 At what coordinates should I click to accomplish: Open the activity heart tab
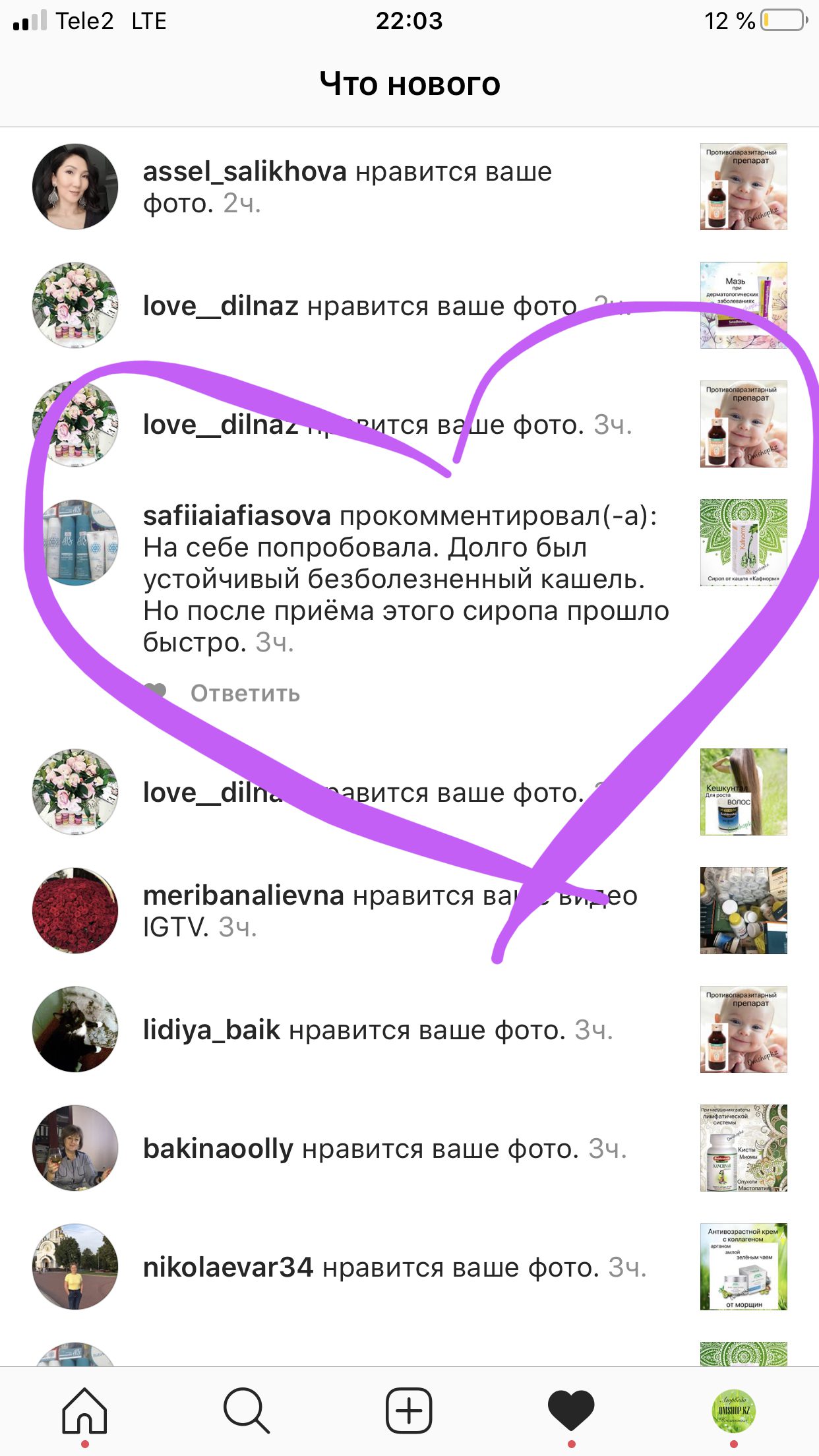point(571,1410)
